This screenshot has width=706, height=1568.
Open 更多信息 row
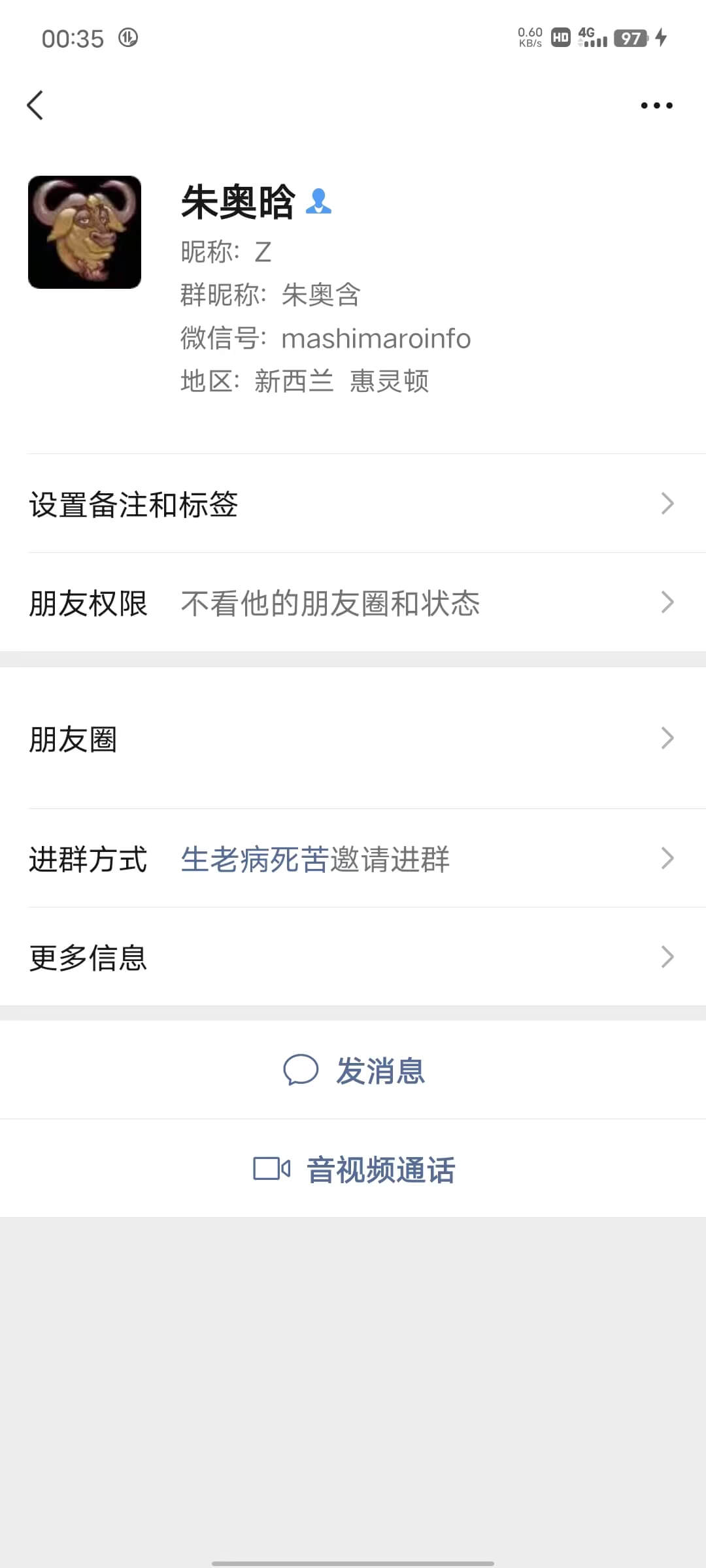pyautogui.click(x=353, y=957)
